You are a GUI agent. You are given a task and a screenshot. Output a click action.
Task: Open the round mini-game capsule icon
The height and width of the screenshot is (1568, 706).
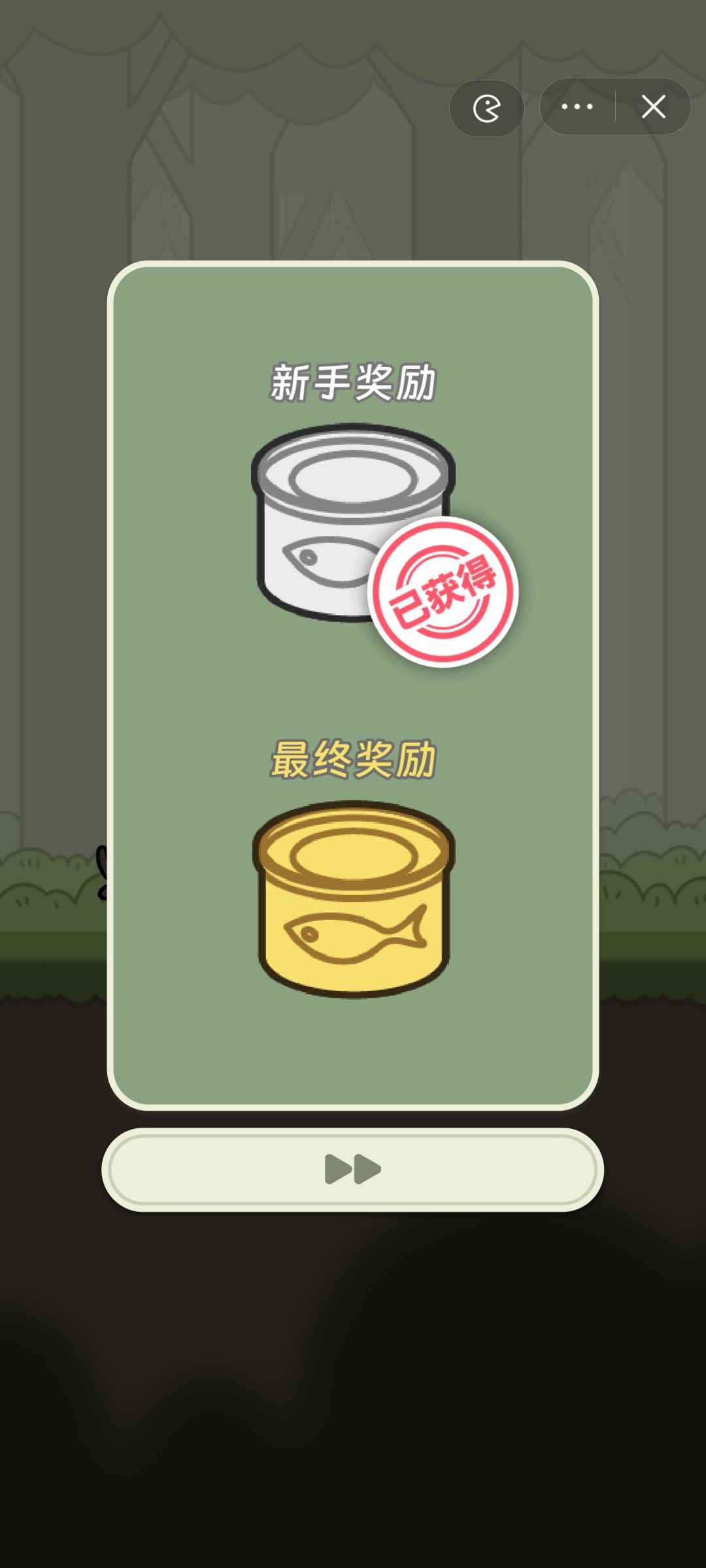pos(487,108)
